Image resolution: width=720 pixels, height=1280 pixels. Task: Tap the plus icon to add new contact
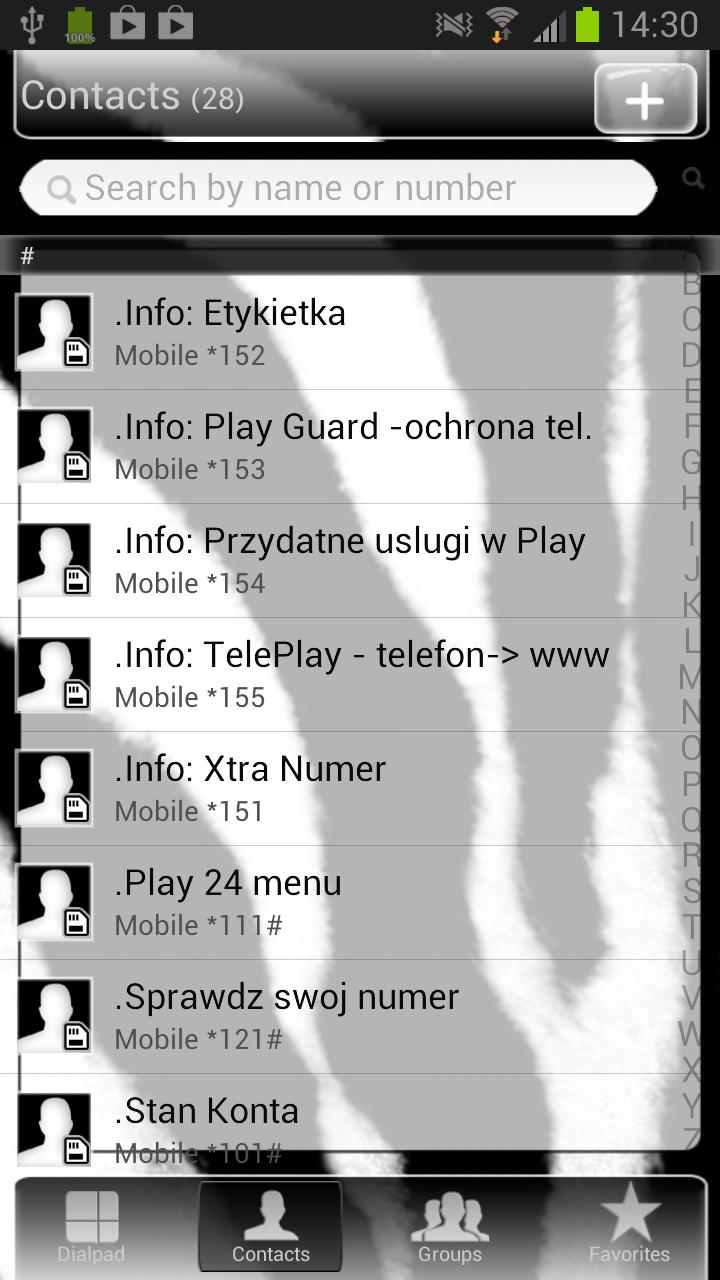644,99
